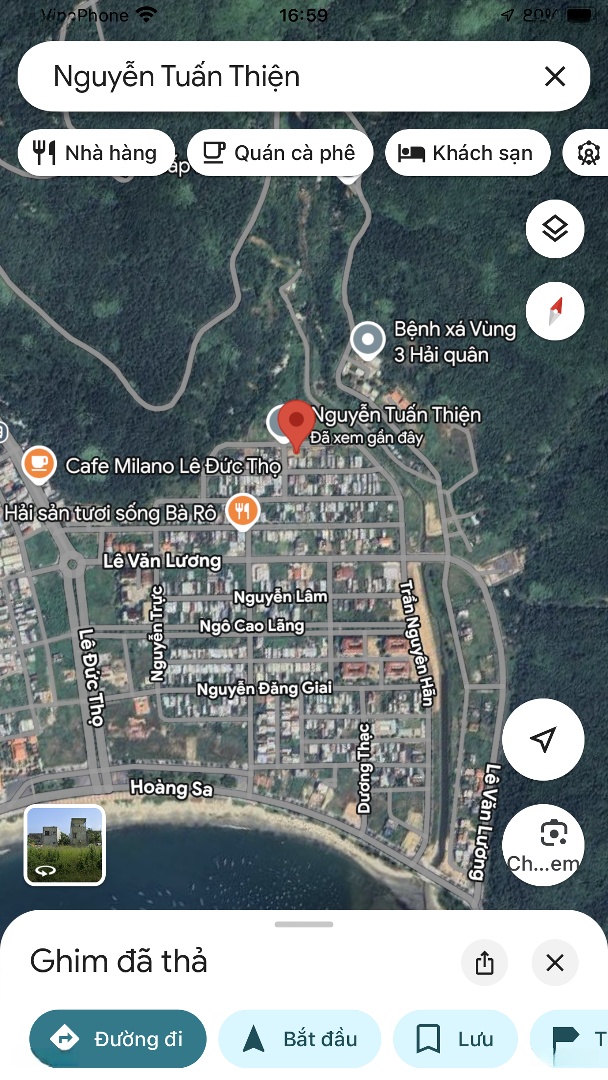Open Bệnh xá Vùng 3 Hải quân marker
Image resolution: width=608 pixels, height=1080 pixels.
click(x=368, y=341)
